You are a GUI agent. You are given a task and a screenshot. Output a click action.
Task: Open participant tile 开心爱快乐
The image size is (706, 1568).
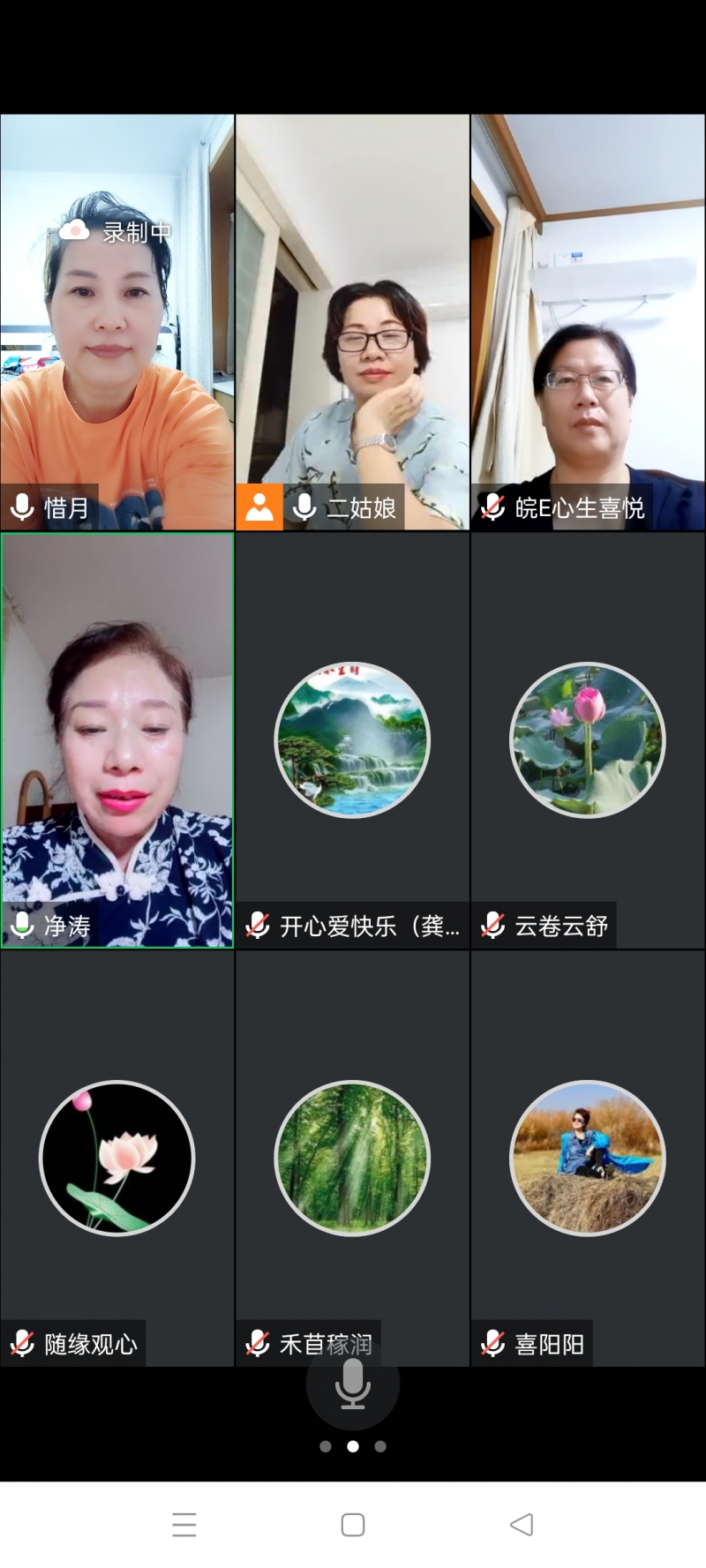[x=352, y=739]
